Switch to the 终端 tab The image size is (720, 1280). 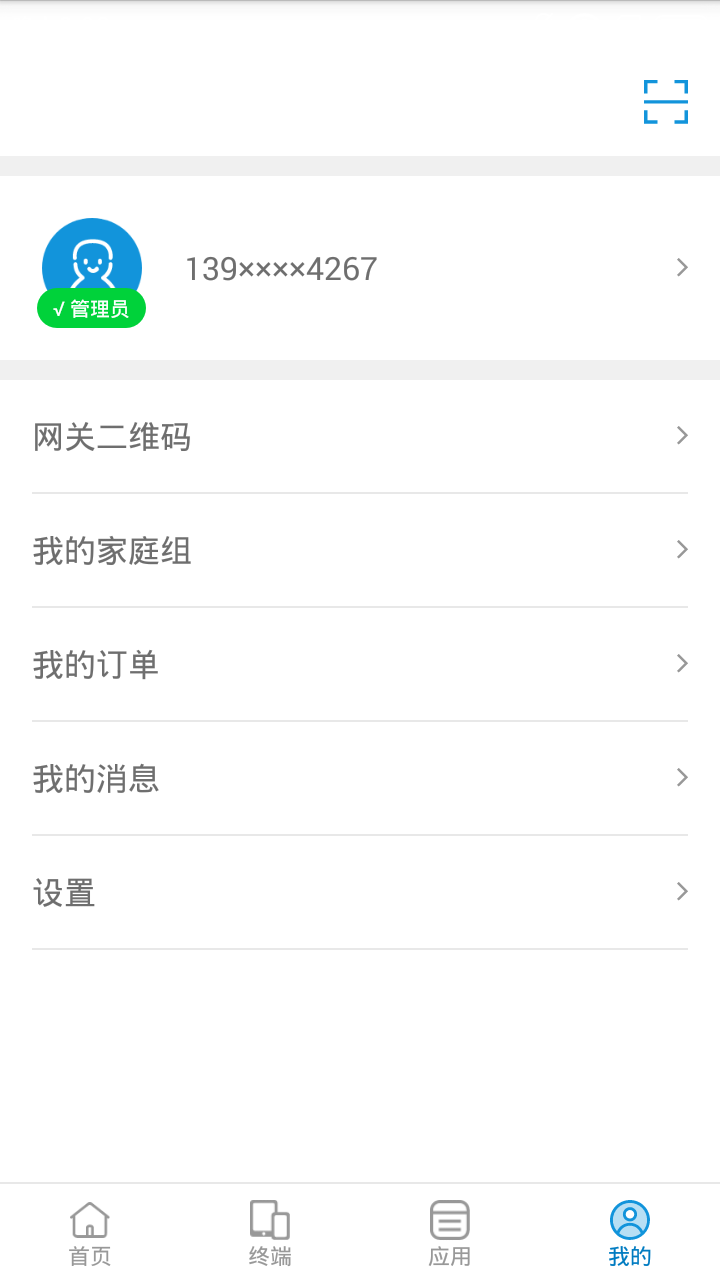tap(270, 1234)
